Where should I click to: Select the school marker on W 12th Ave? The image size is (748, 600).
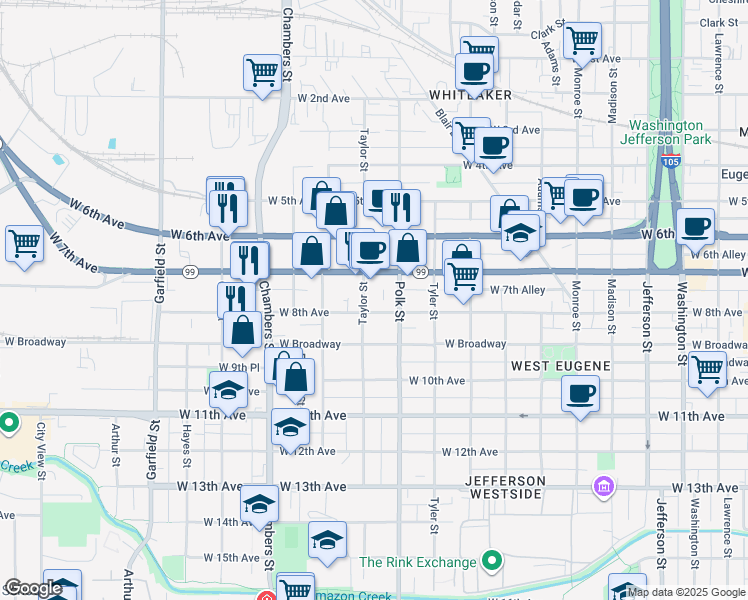tap(290, 427)
